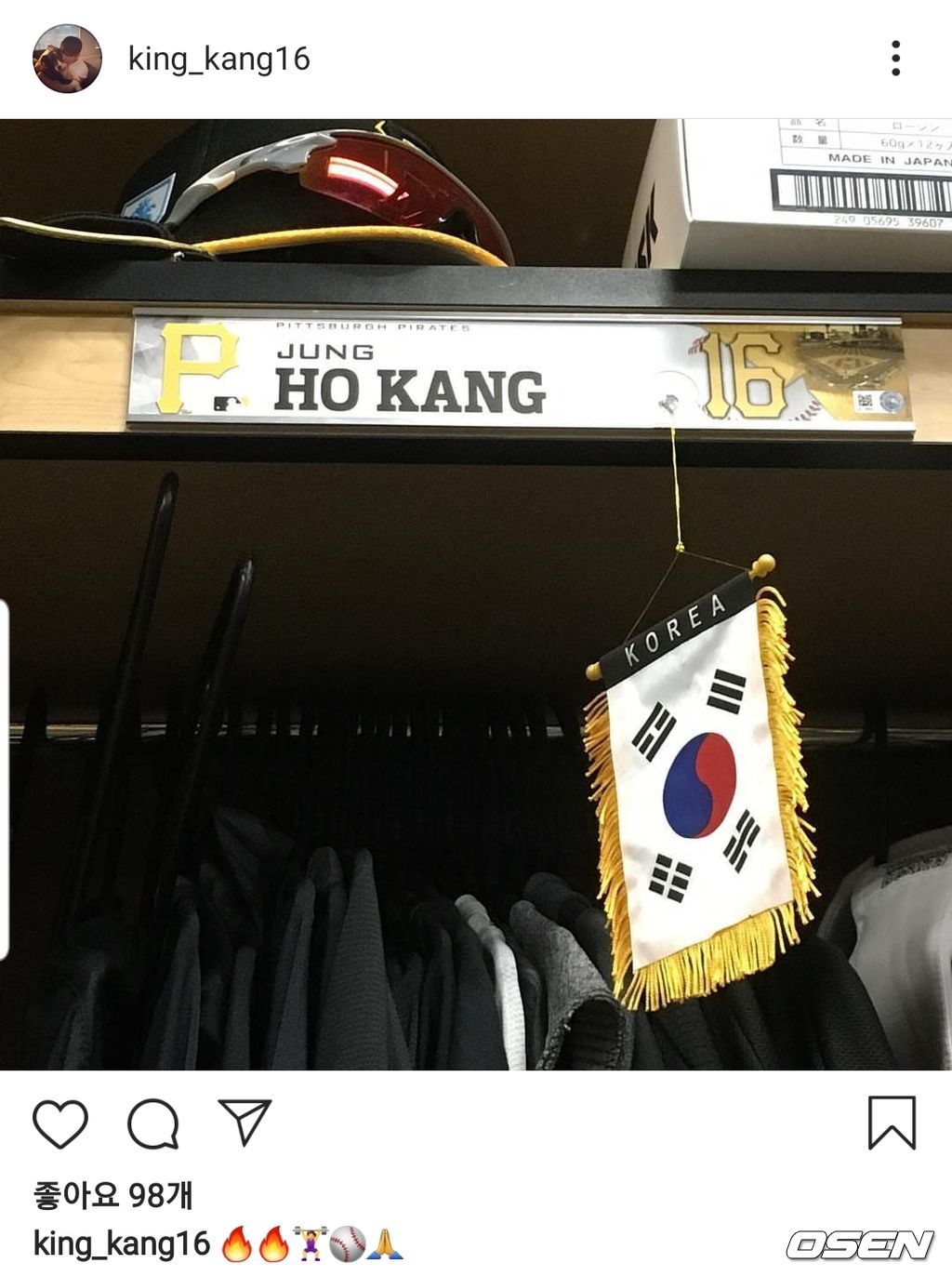Open comments on this post
The height and width of the screenshot is (1276, 952).
point(152,1123)
